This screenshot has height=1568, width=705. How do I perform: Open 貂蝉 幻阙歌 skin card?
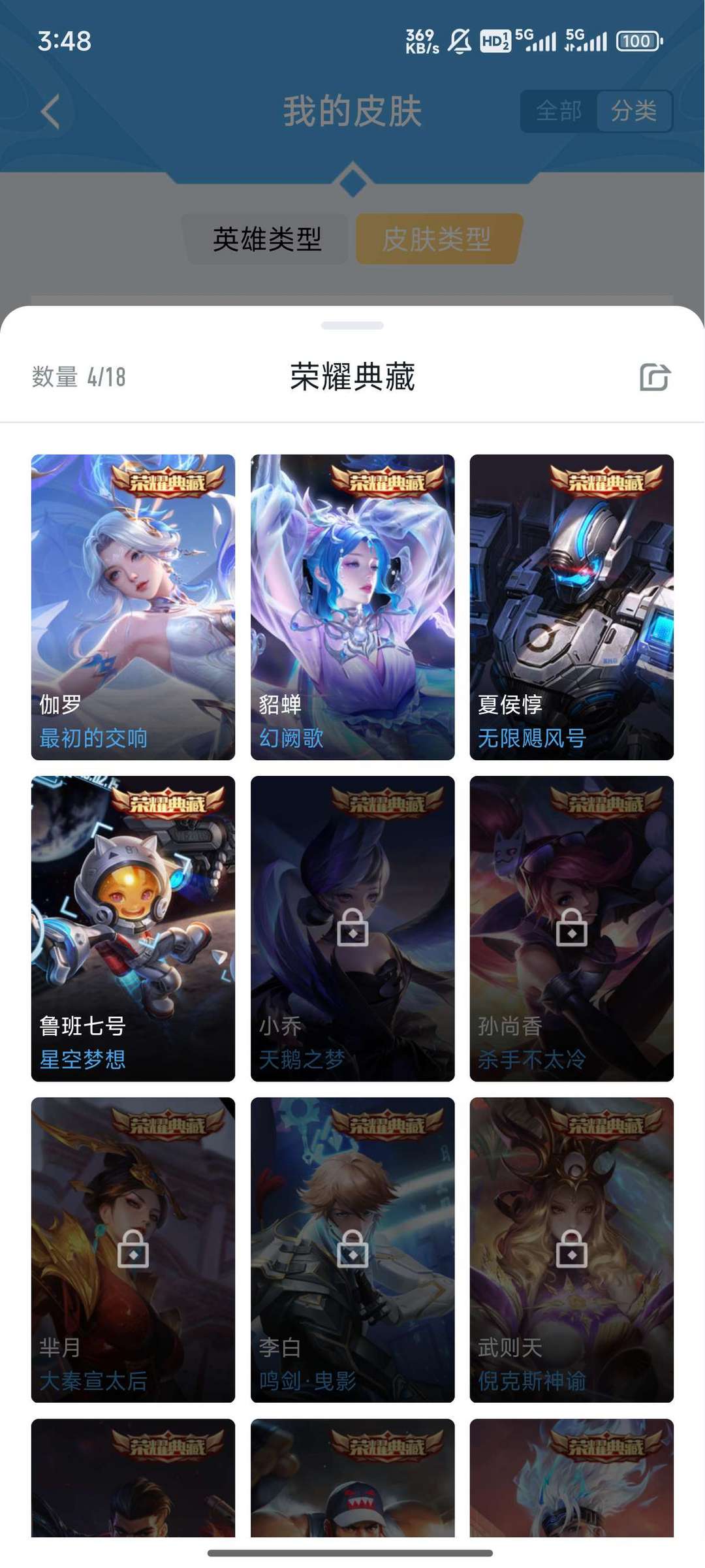(x=352, y=607)
